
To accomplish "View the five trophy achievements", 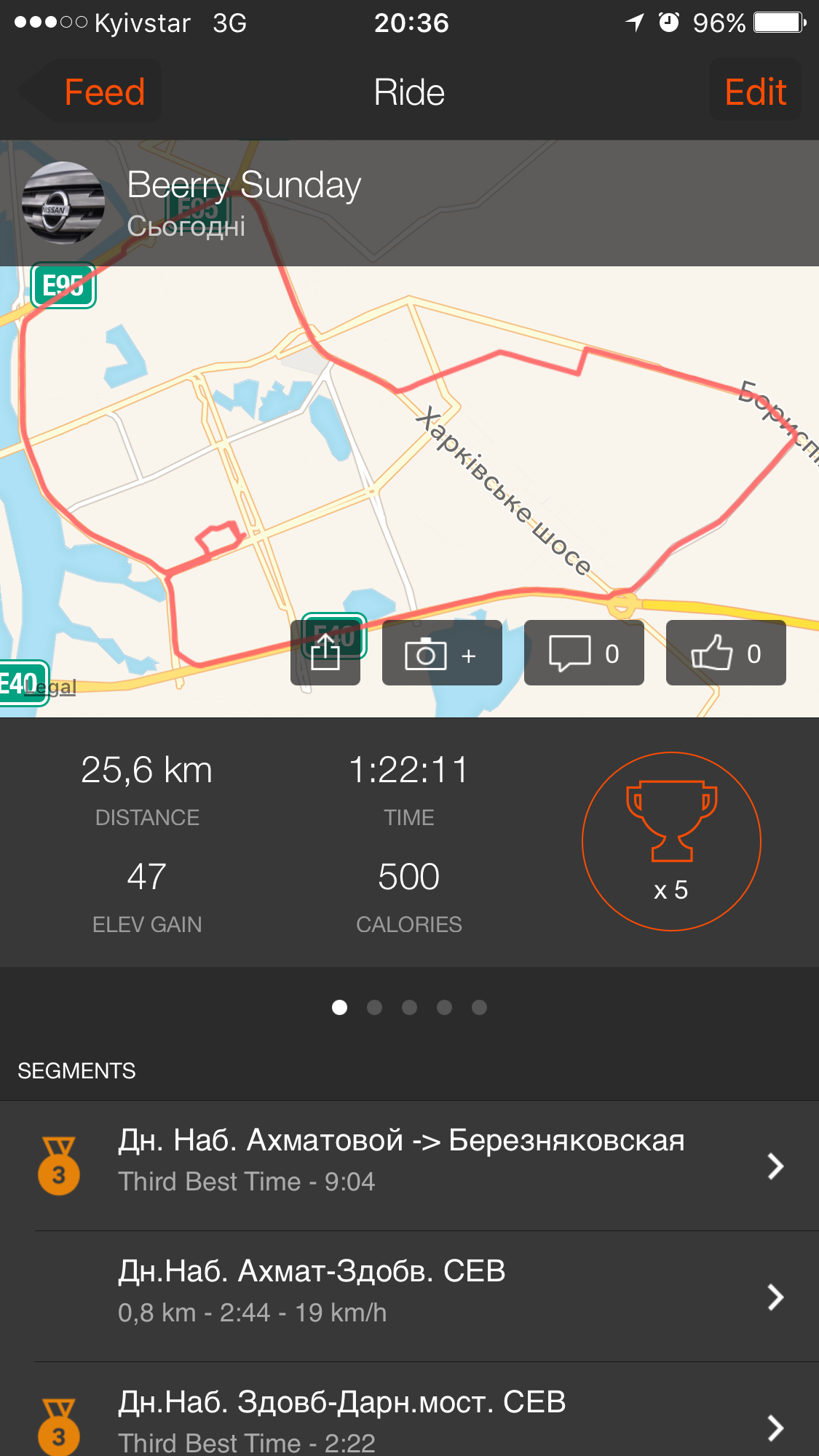I will tap(670, 841).
